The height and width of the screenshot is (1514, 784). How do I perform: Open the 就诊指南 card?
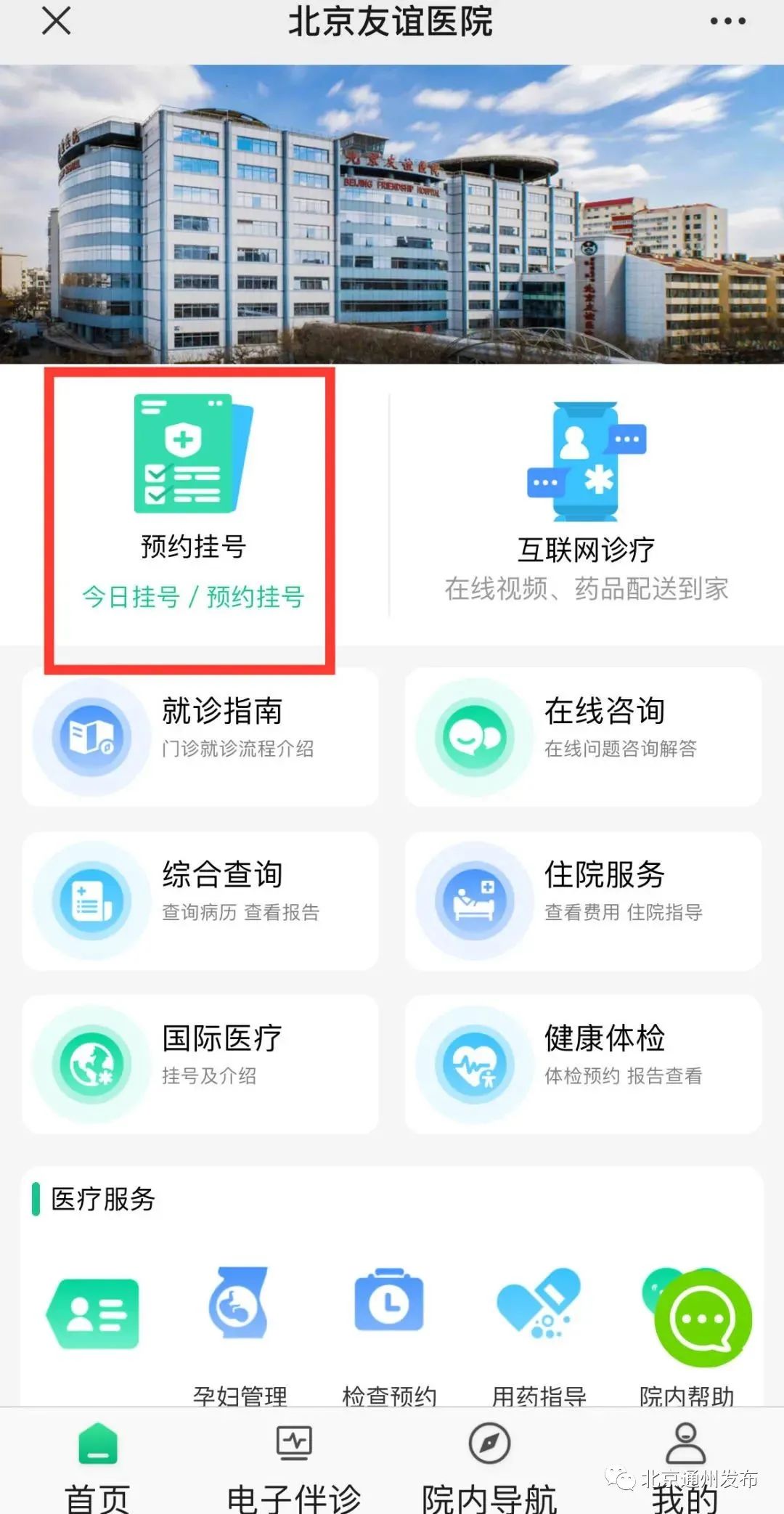(200, 736)
